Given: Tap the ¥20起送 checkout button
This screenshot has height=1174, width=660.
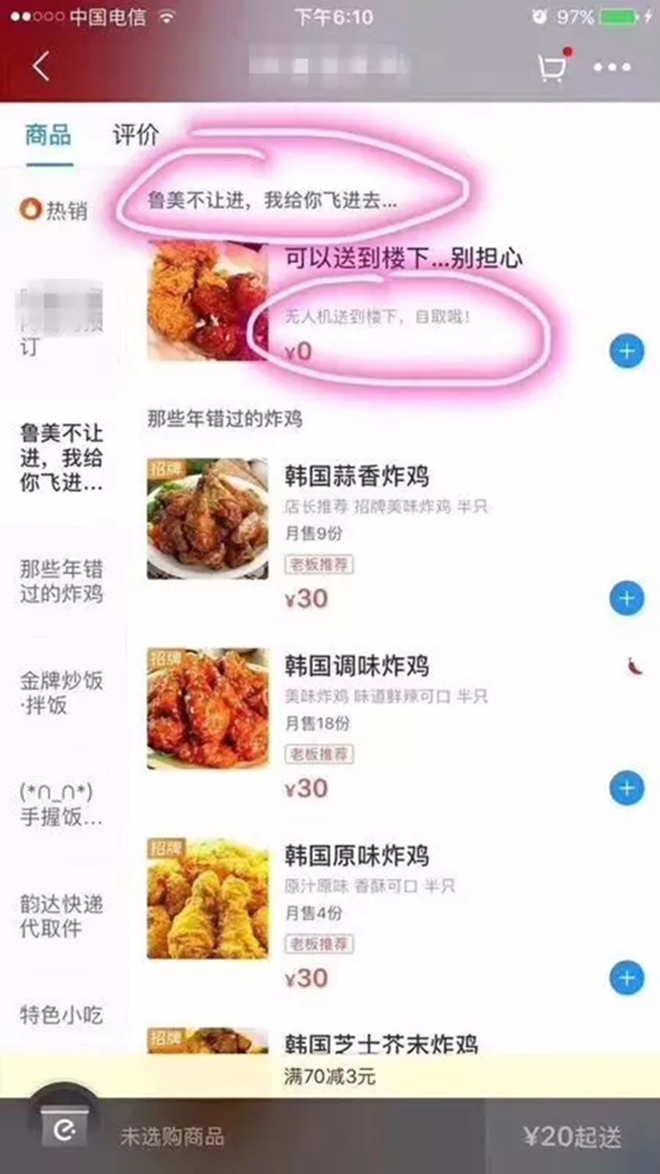Looking at the screenshot, I should 572,1137.
